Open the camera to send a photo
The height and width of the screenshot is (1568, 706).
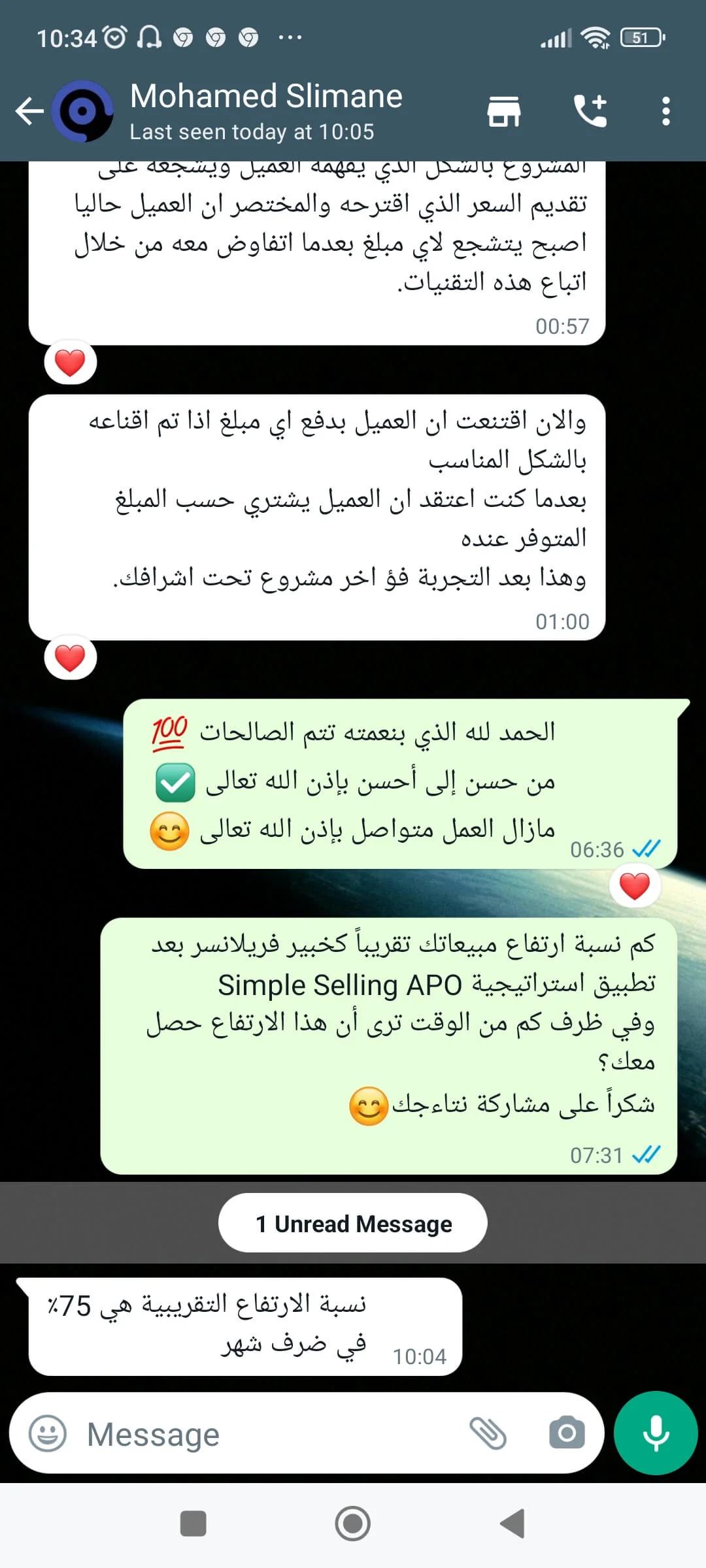567,1434
